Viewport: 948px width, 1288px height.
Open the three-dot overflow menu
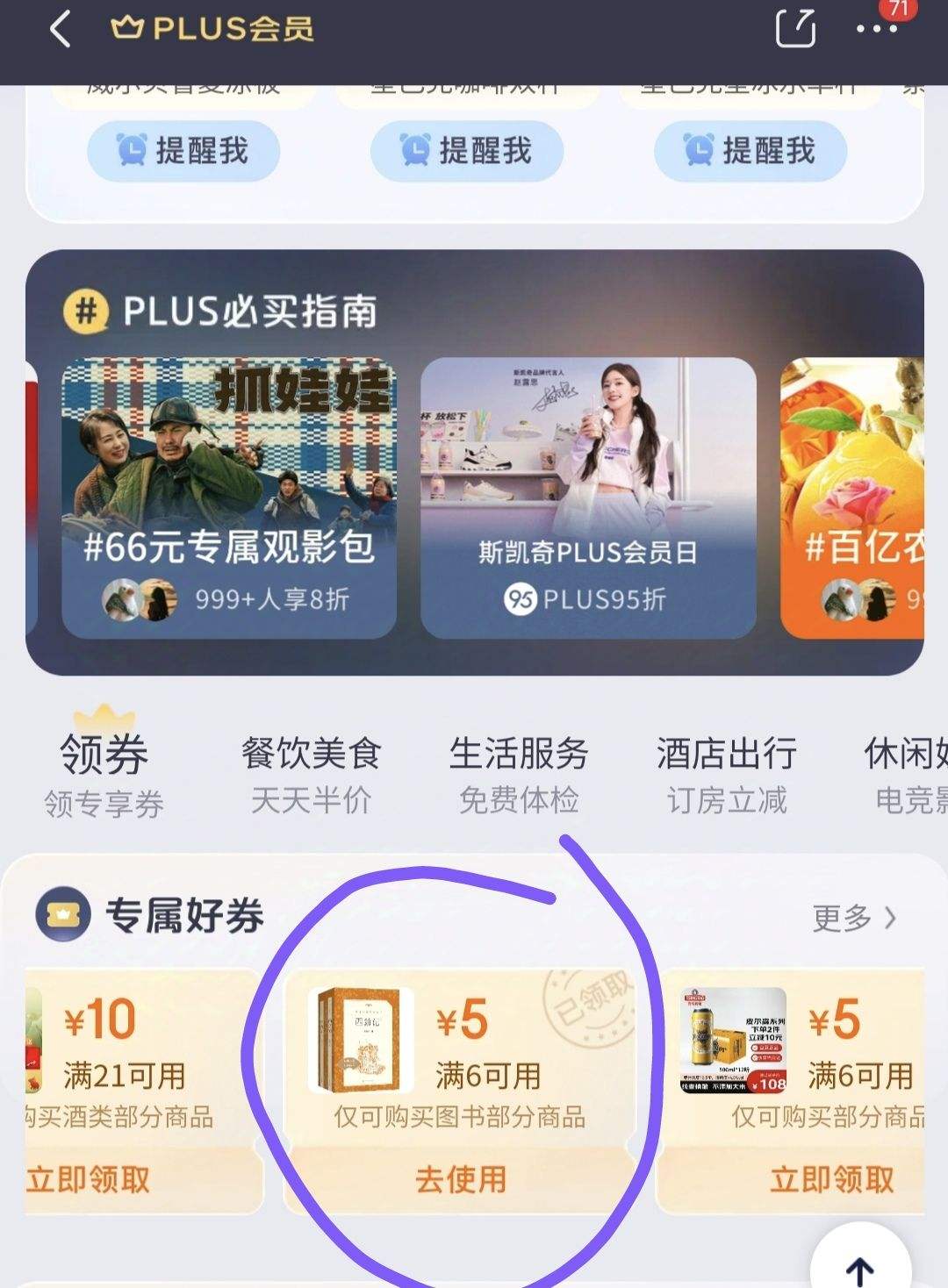pos(876,30)
